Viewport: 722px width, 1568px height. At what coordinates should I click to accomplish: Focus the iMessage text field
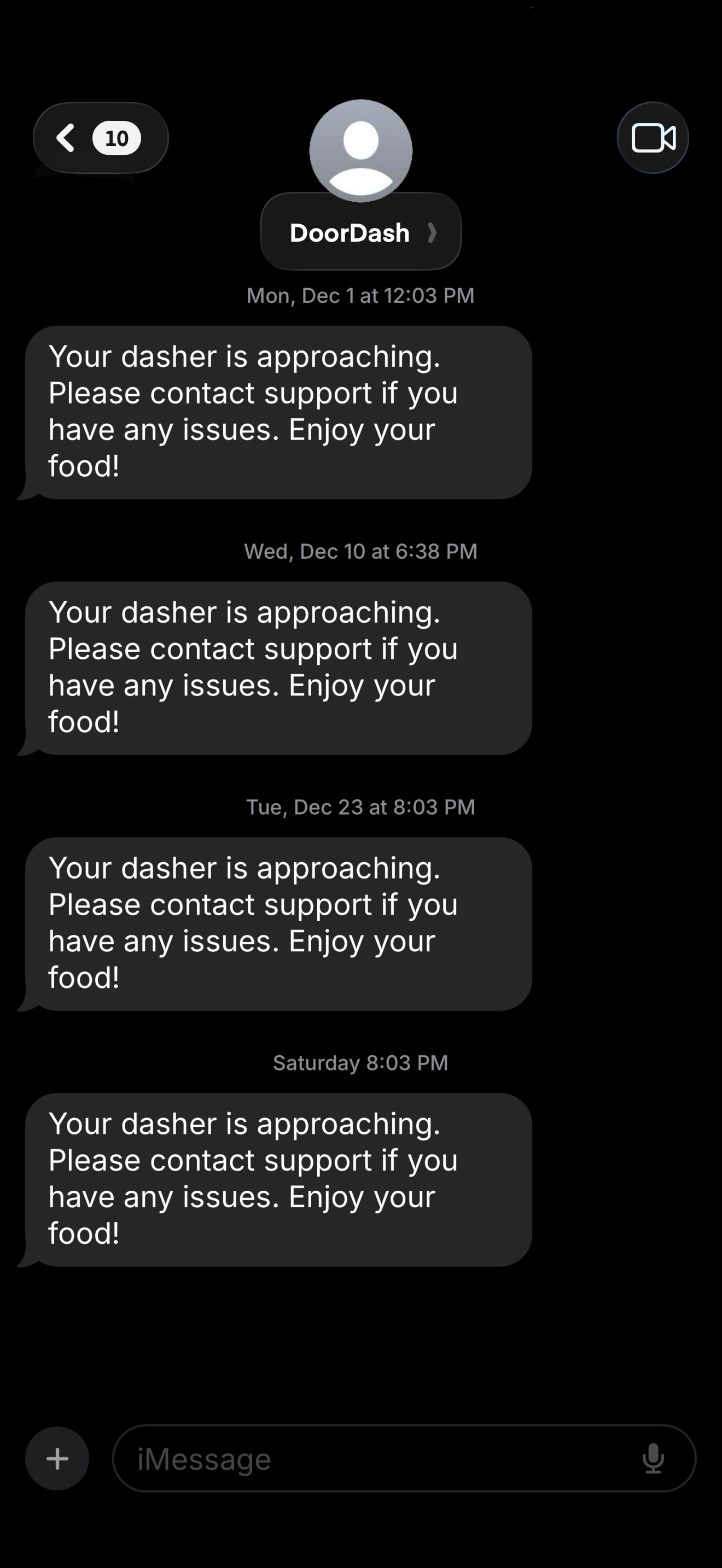tap(377, 1459)
